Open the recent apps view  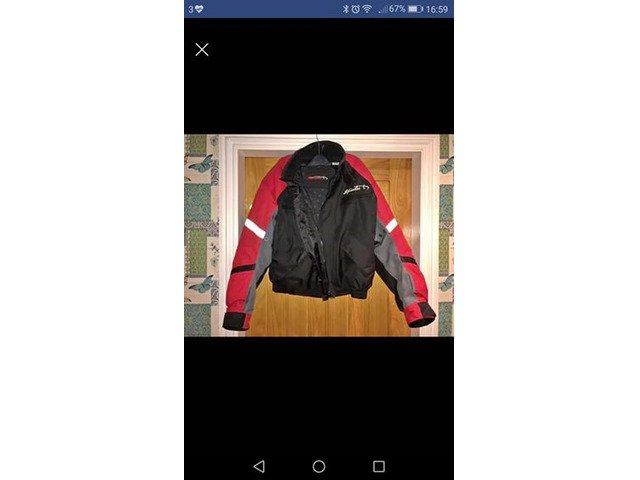379,466
